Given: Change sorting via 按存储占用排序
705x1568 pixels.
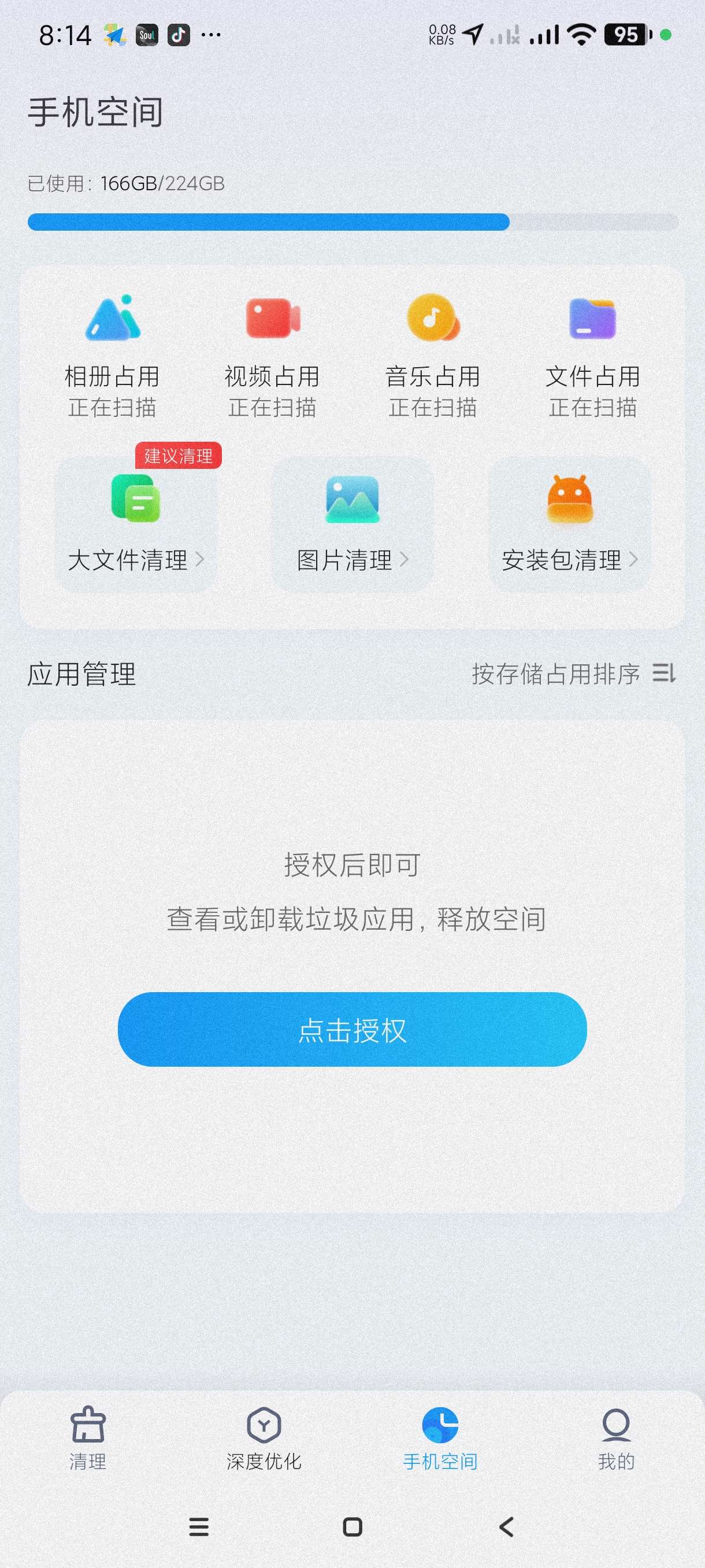Looking at the screenshot, I should pyautogui.click(x=573, y=674).
